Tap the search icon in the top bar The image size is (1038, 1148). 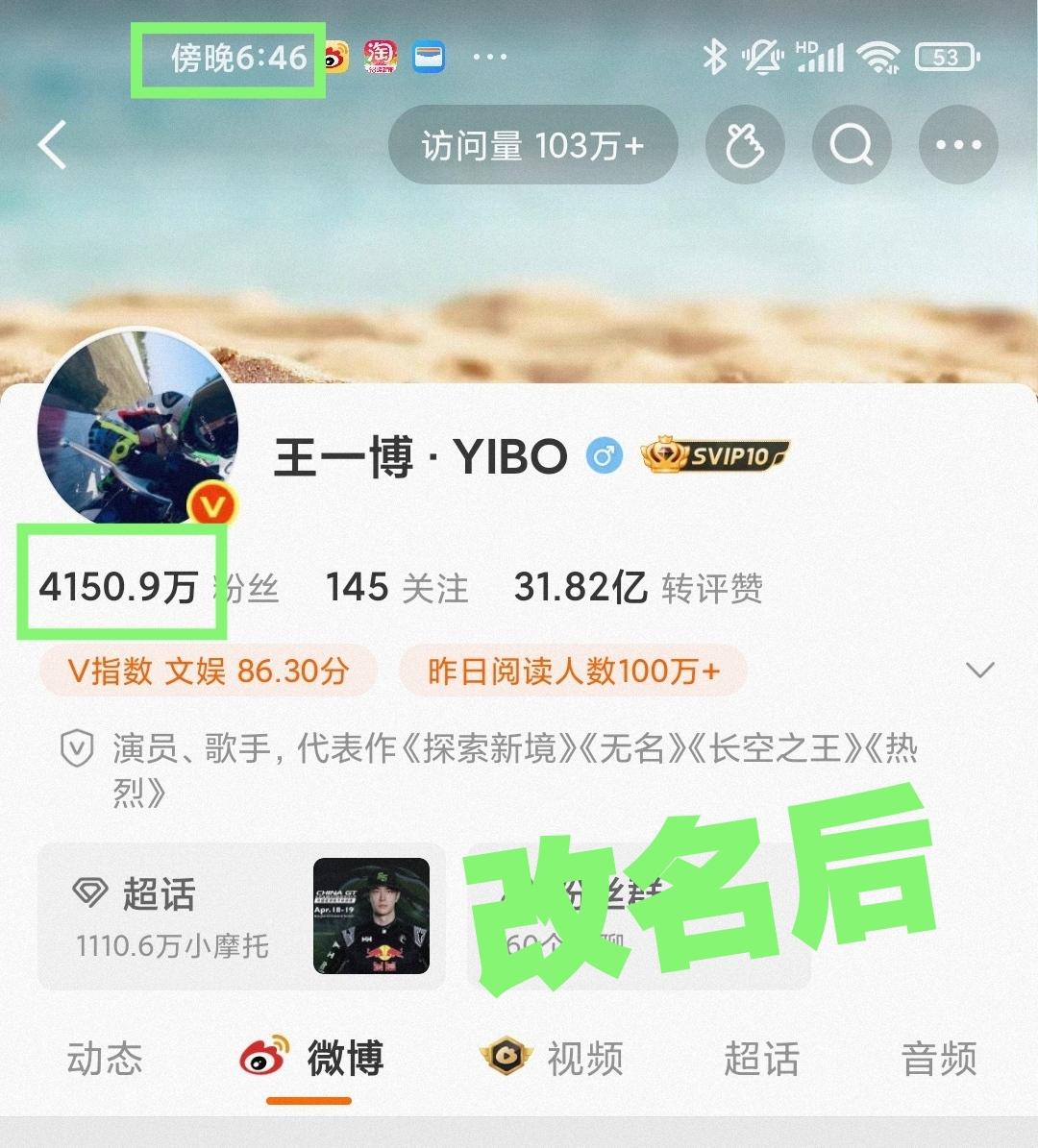(850, 145)
